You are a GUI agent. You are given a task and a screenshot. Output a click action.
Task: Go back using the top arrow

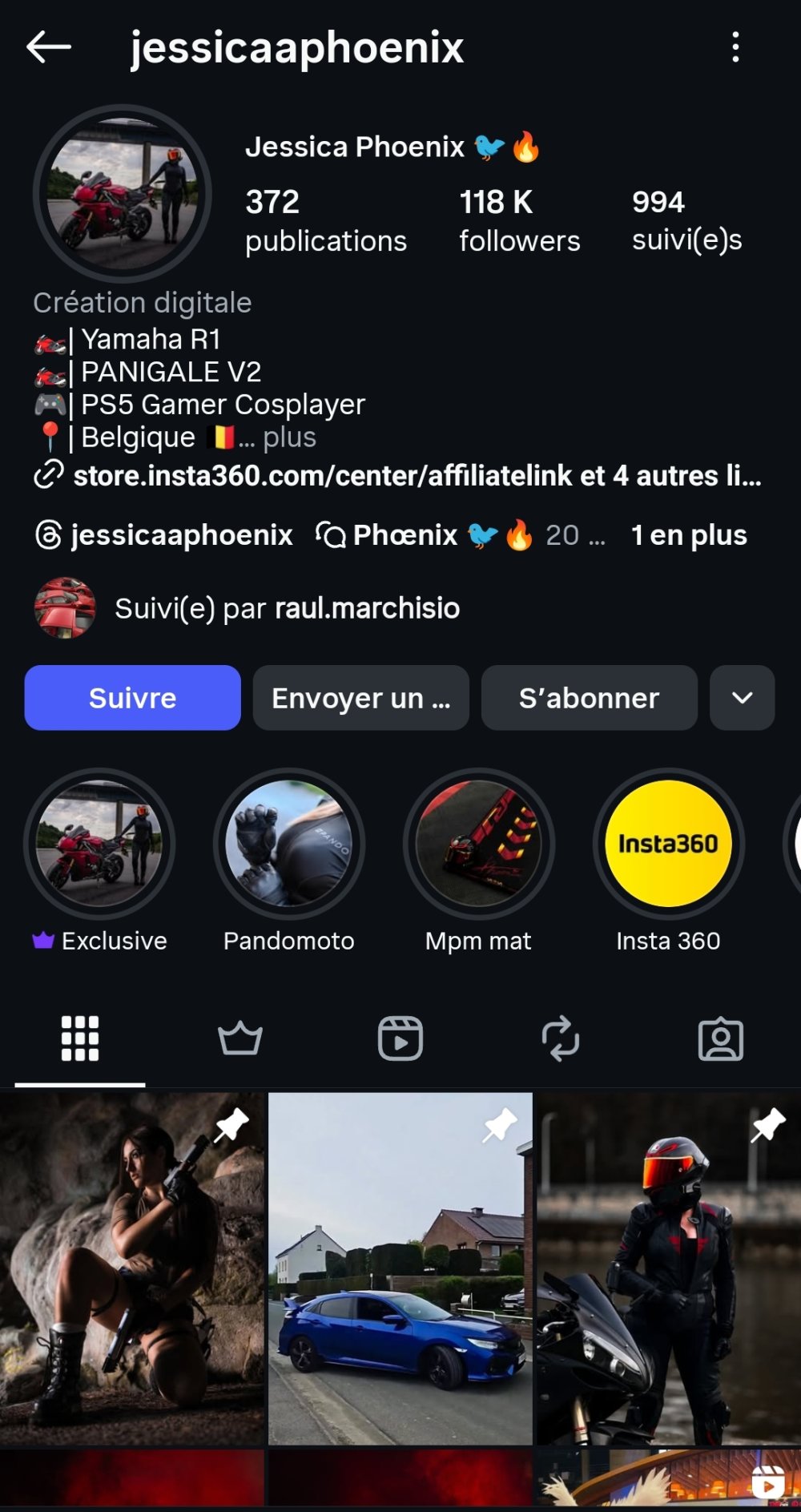[x=49, y=47]
